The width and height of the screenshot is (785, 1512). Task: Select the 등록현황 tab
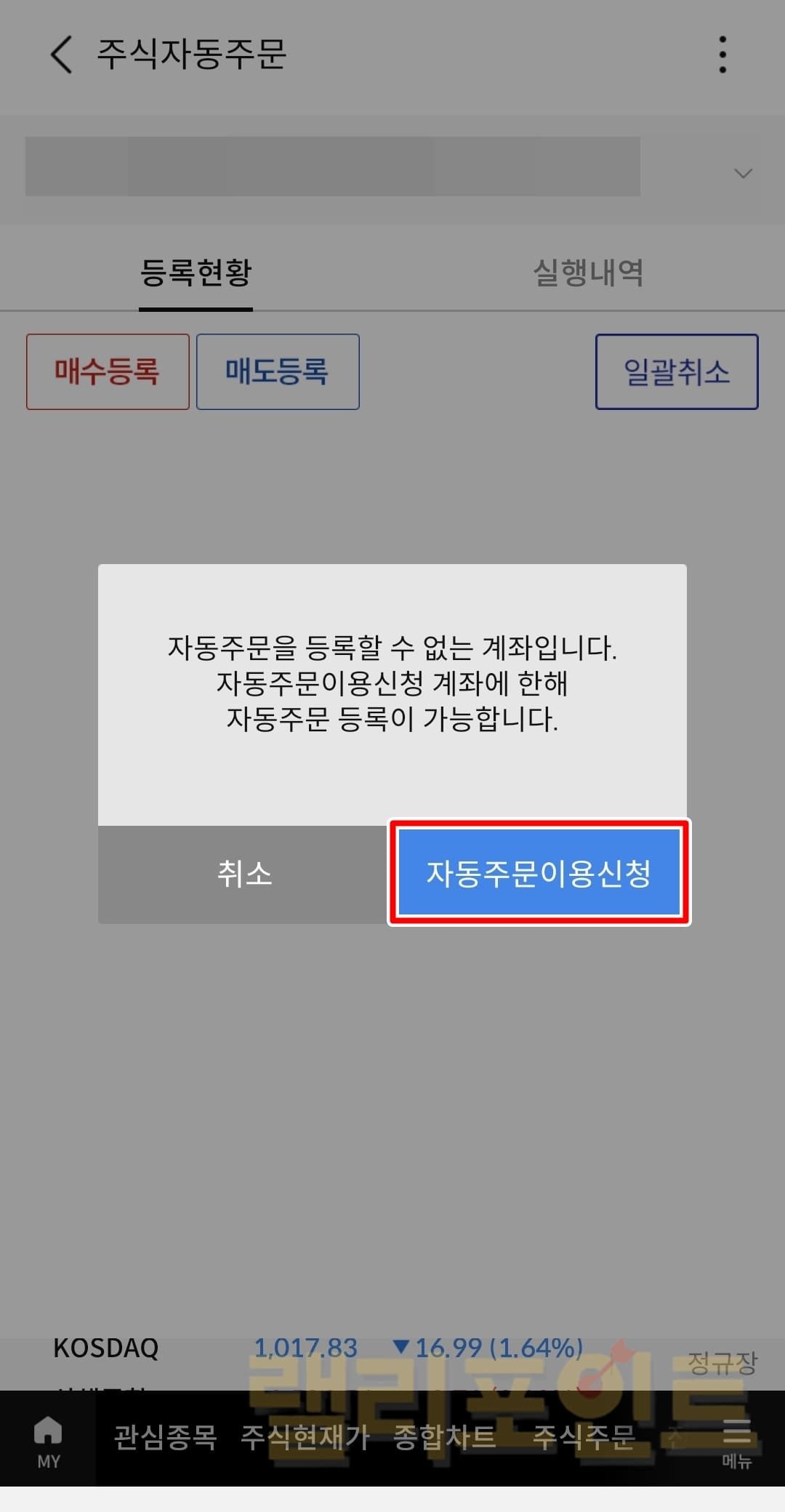(x=196, y=273)
